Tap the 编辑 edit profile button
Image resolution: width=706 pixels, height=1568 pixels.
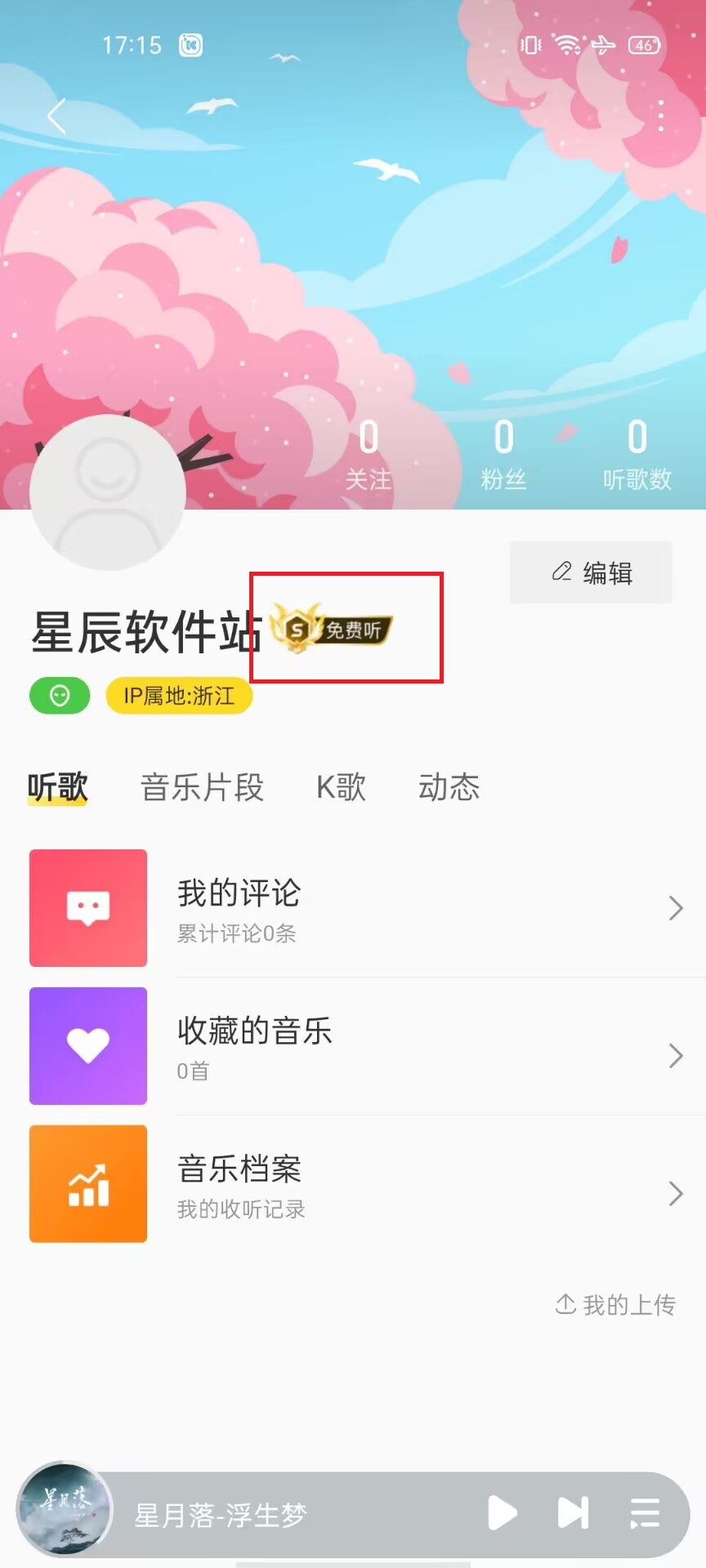pos(592,572)
